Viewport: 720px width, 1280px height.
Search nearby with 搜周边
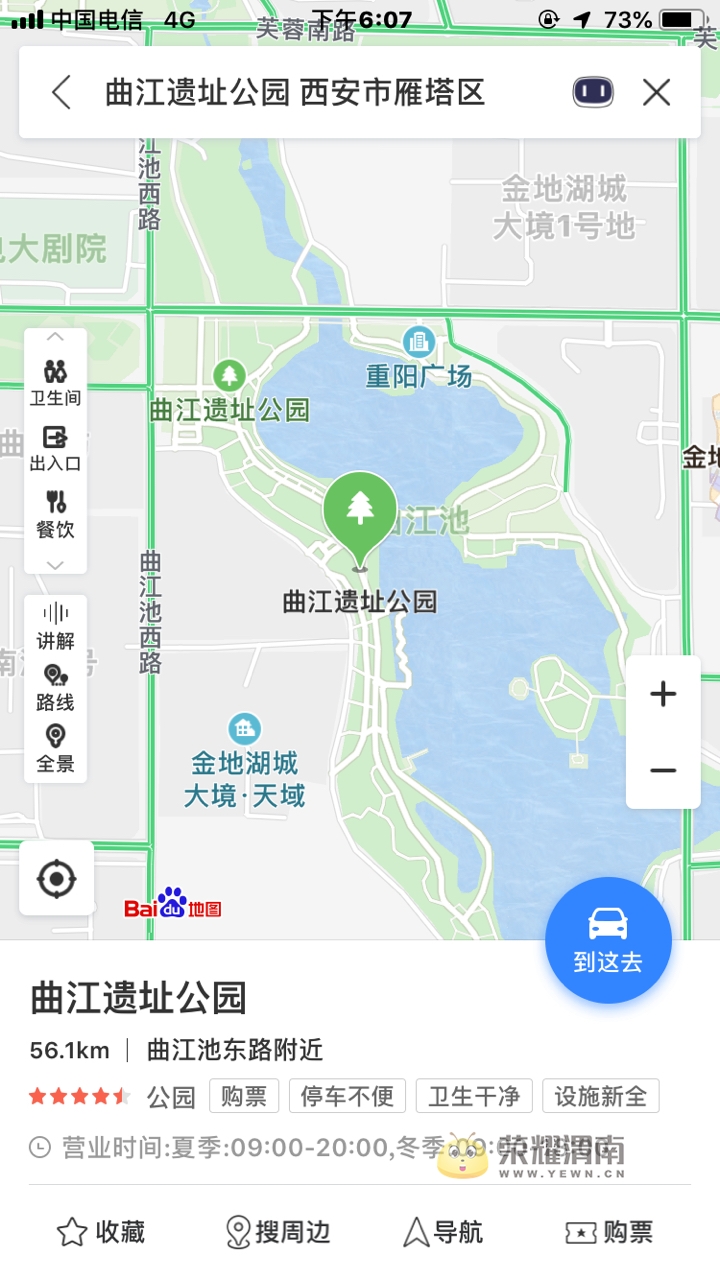pos(278,1232)
